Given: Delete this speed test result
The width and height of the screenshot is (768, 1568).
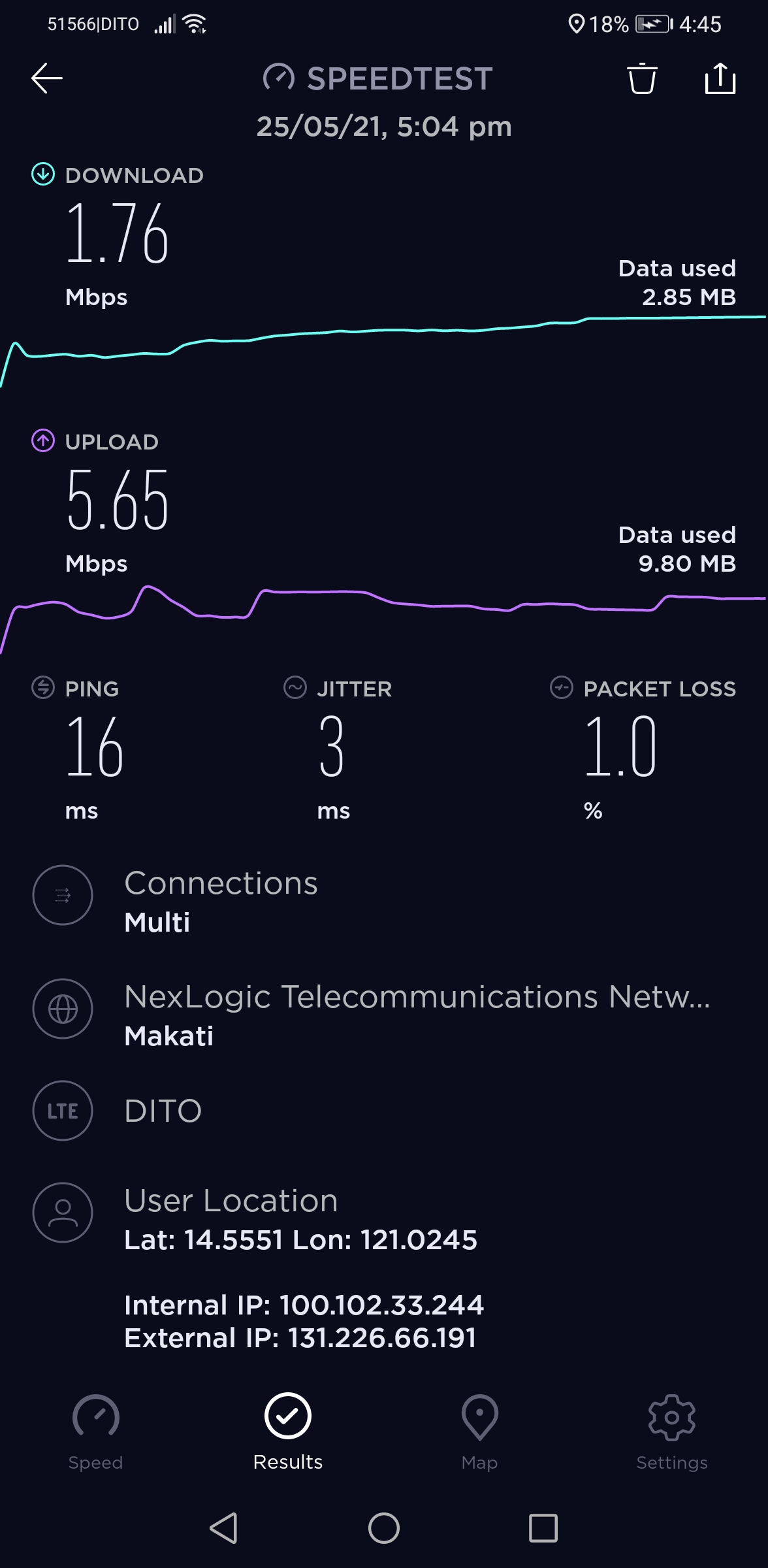Looking at the screenshot, I should pos(642,78).
